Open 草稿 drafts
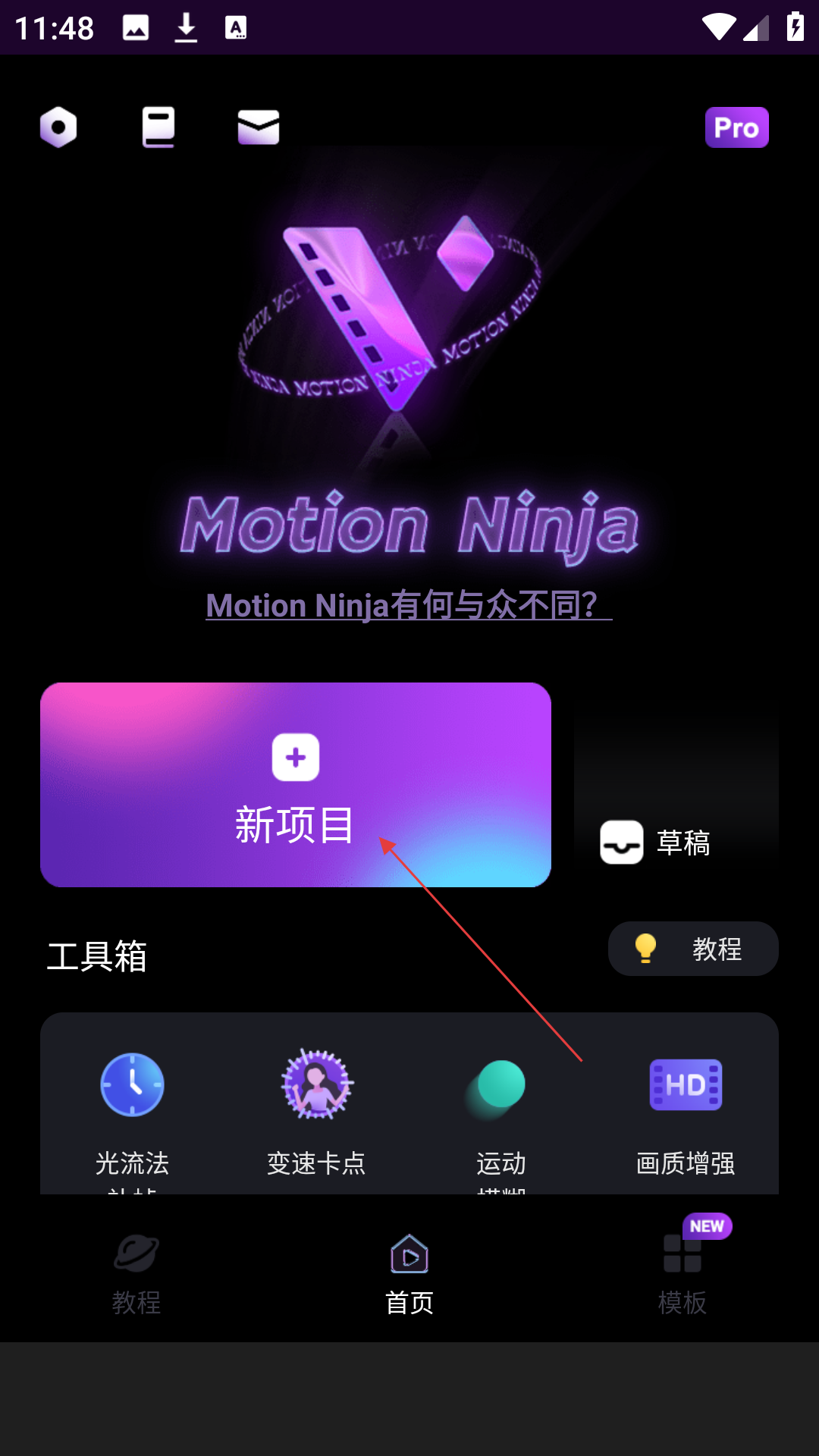Viewport: 819px width, 1456px height. [x=676, y=785]
